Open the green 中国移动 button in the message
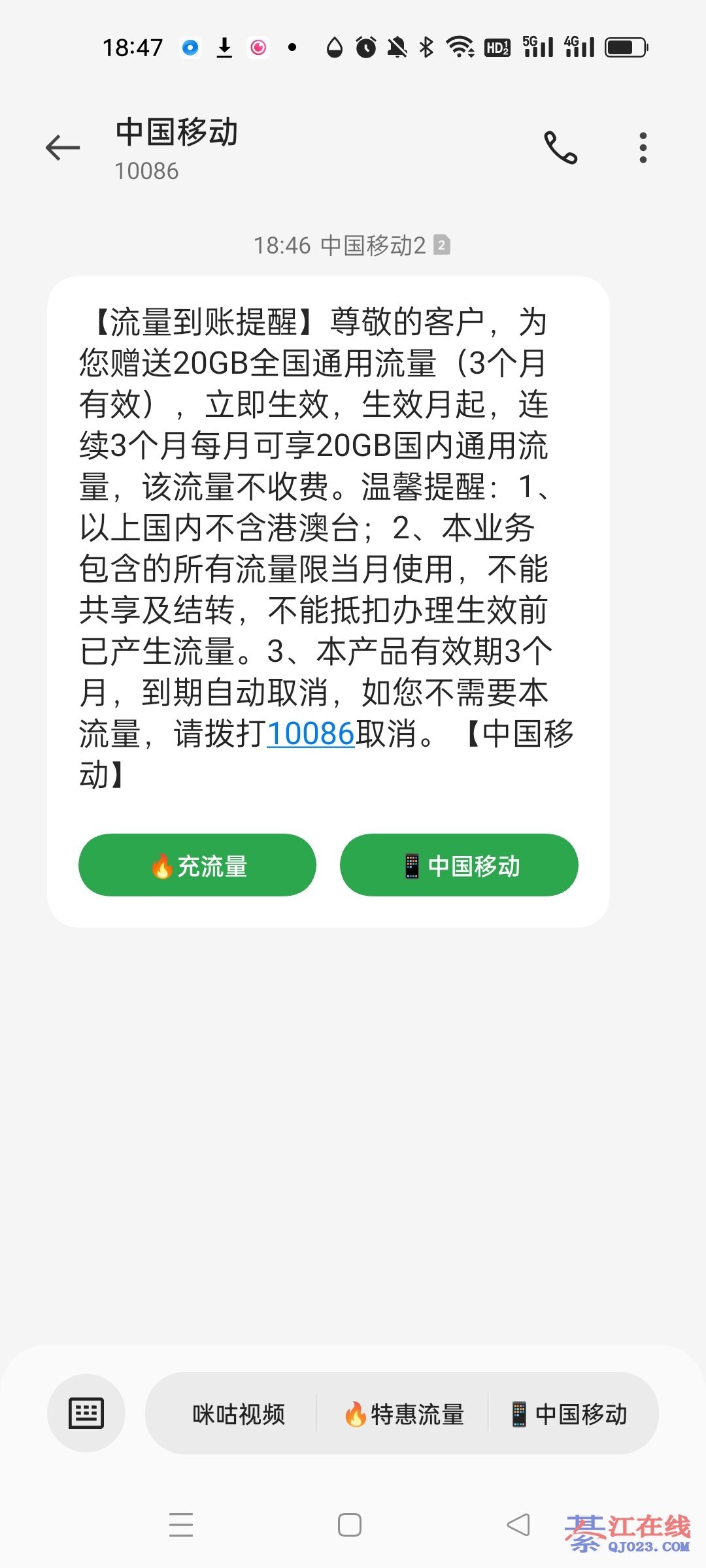The width and height of the screenshot is (706, 1568). (459, 866)
